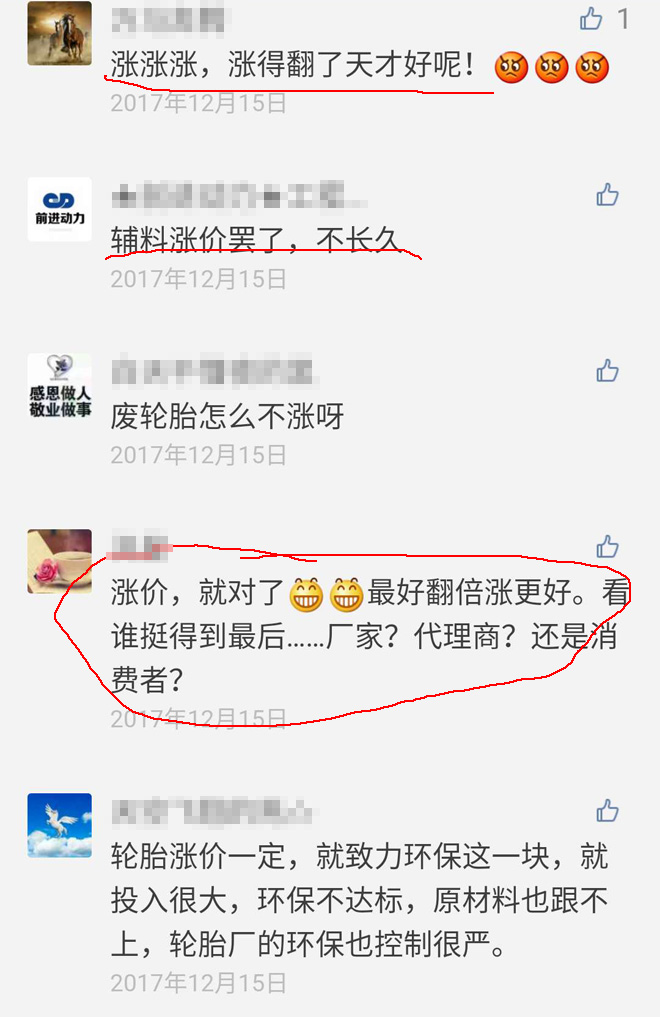This screenshot has width=660, height=1017.
Task: Open the rose avatar commenter's profile
Action: 59,561
